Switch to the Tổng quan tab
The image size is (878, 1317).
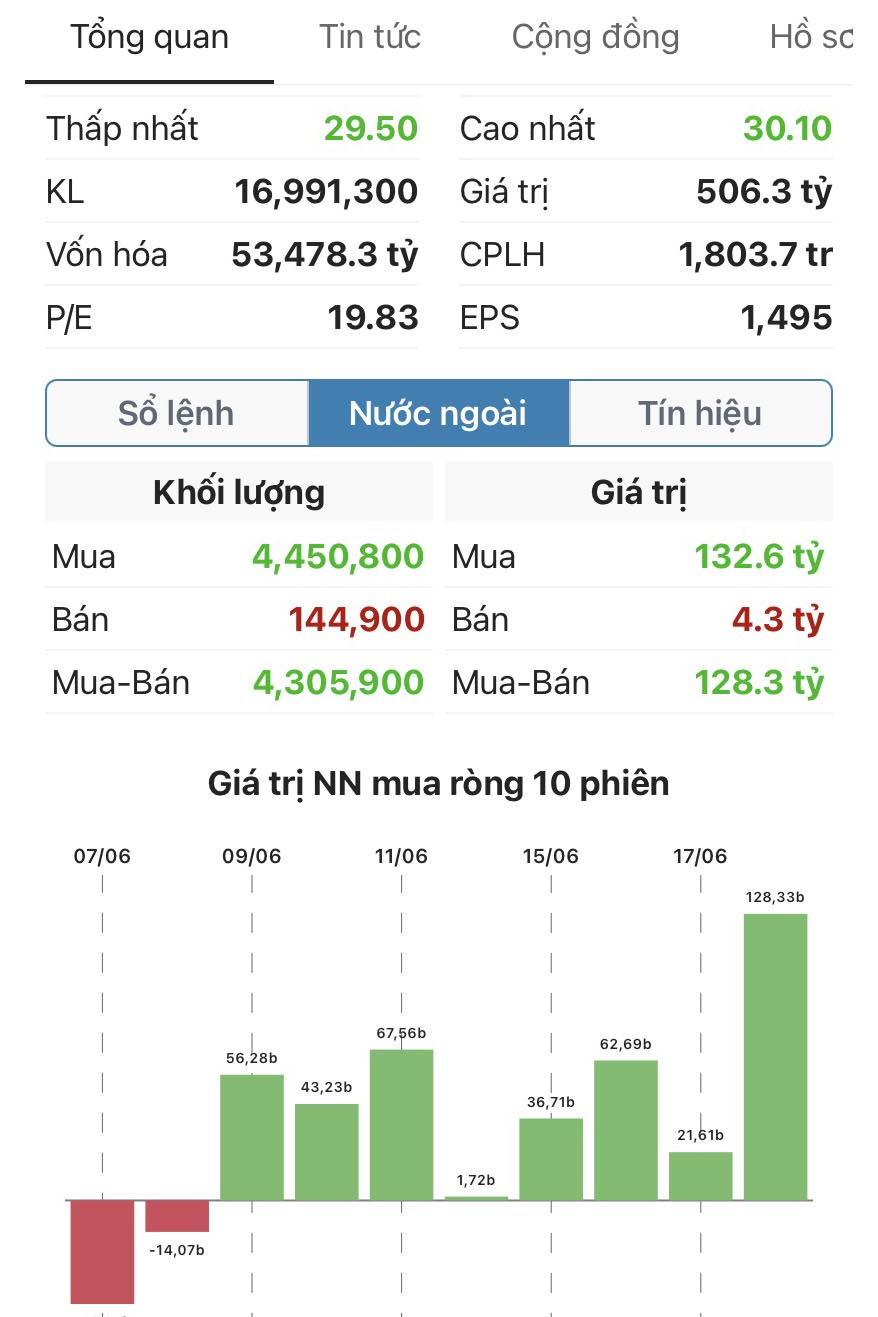point(149,38)
